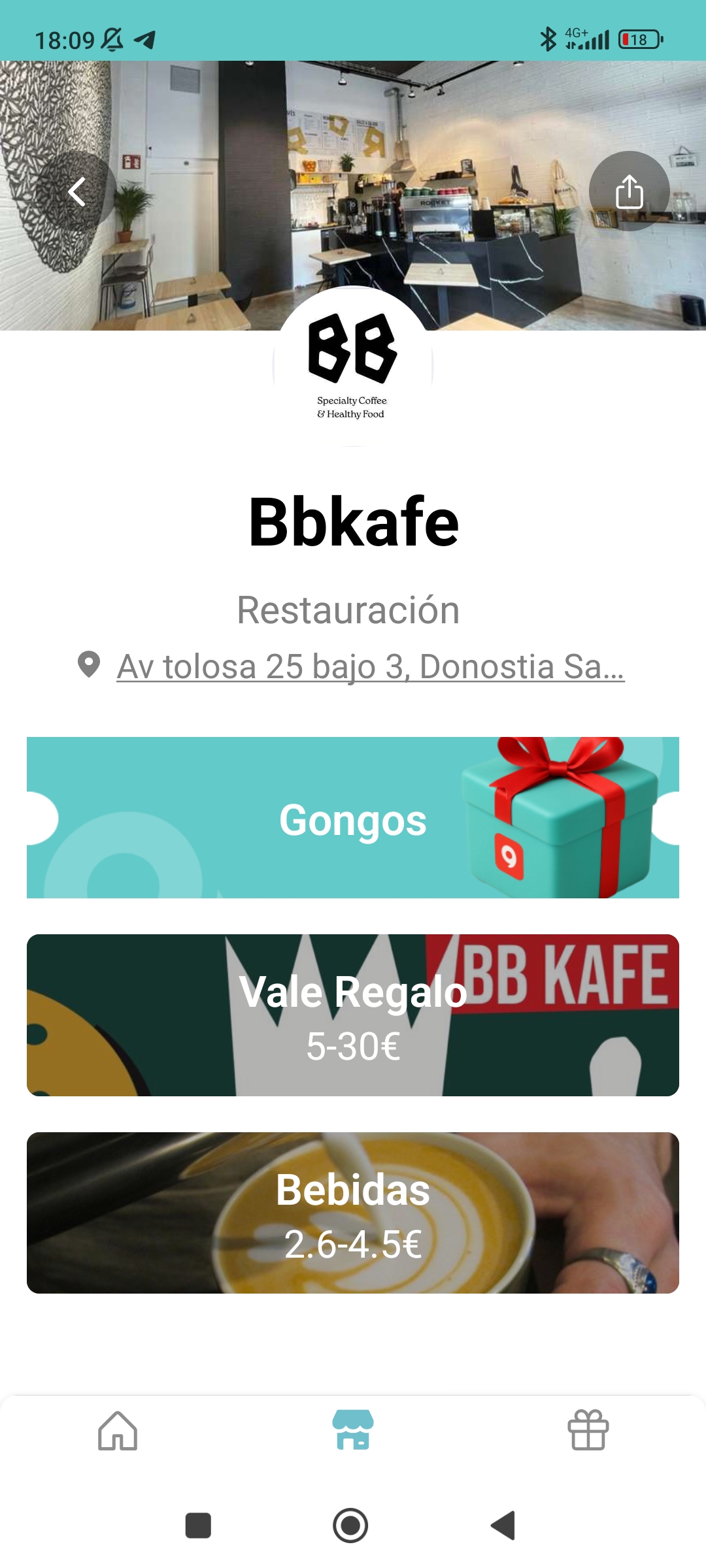Tap the system back button

tap(503, 1526)
